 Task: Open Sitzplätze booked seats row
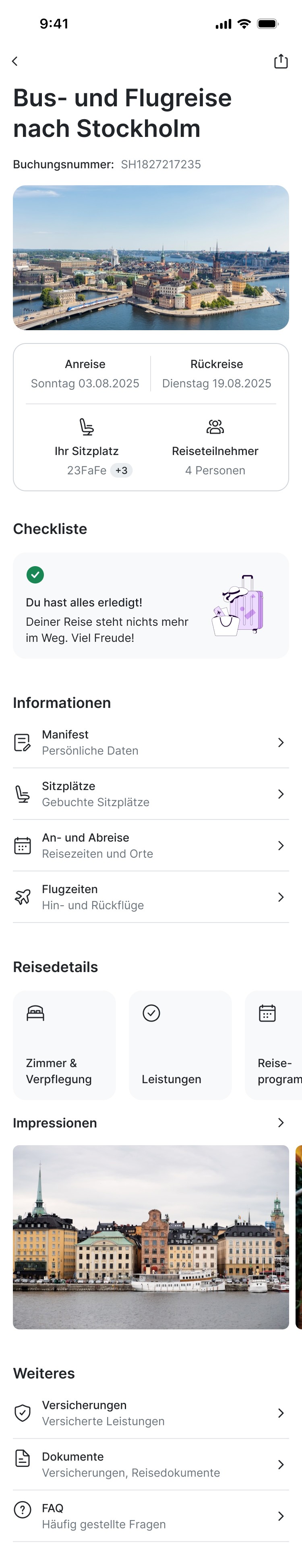(x=151, y=794)
